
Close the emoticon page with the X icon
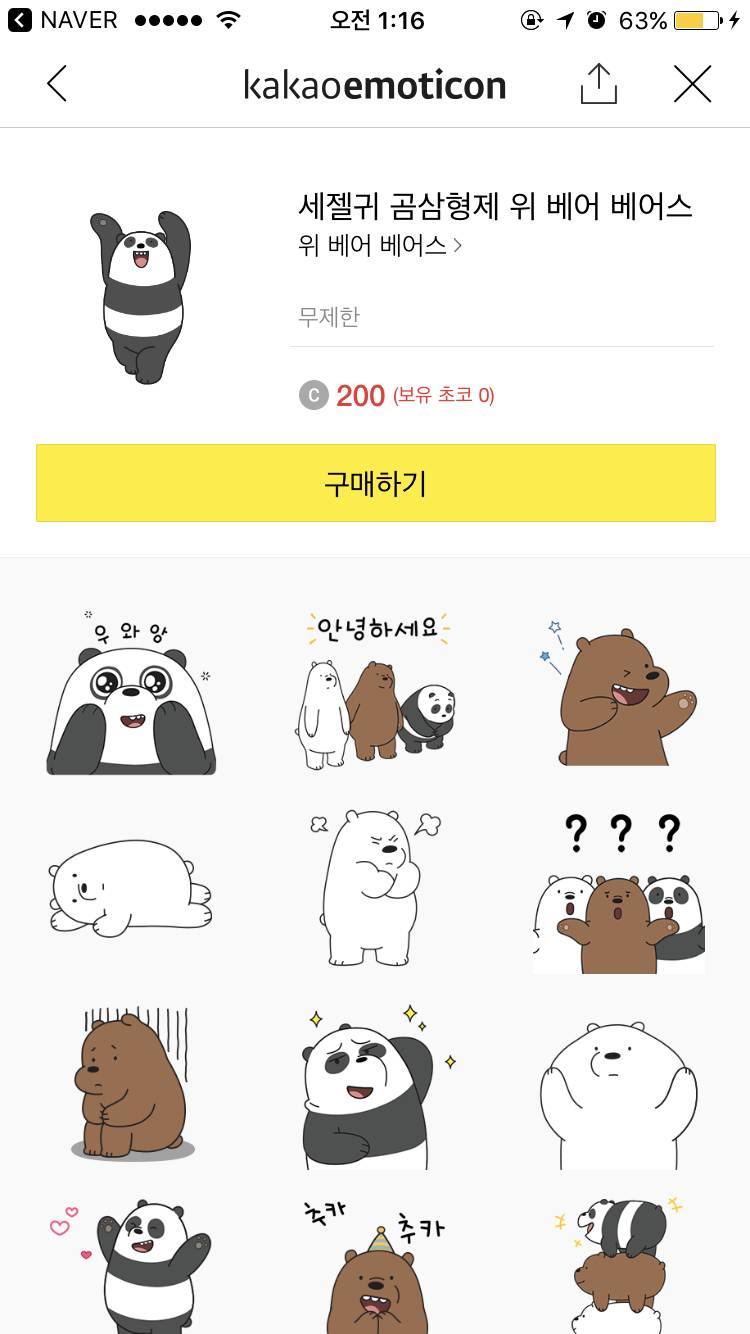click(692, 84)
